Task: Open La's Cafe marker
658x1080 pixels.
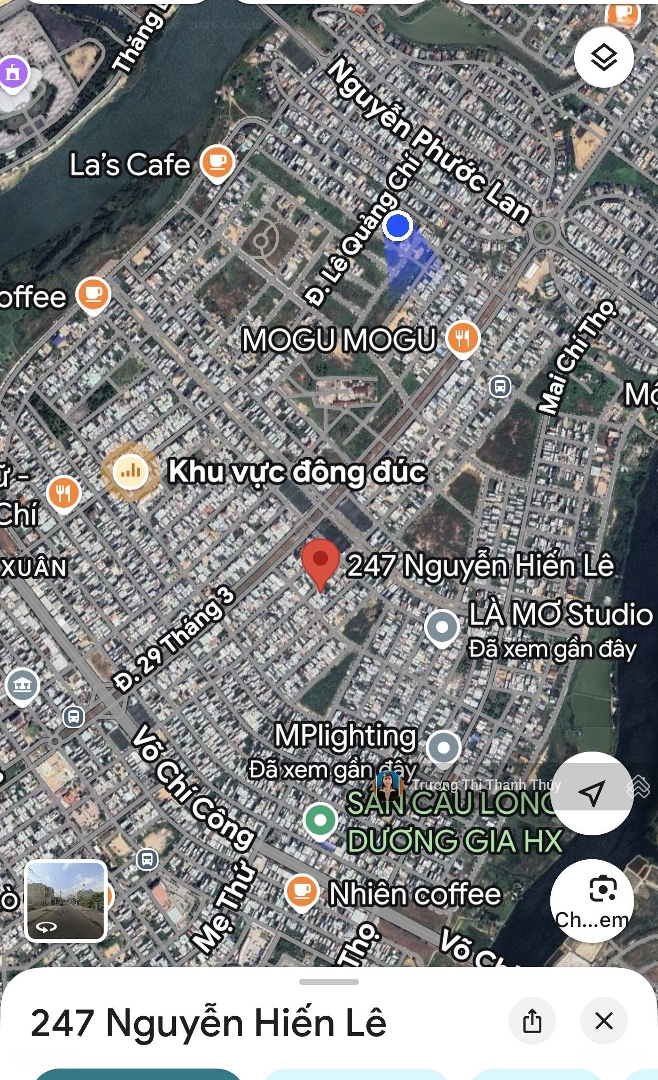Action: pyautogui.click(x=217, y=163)
